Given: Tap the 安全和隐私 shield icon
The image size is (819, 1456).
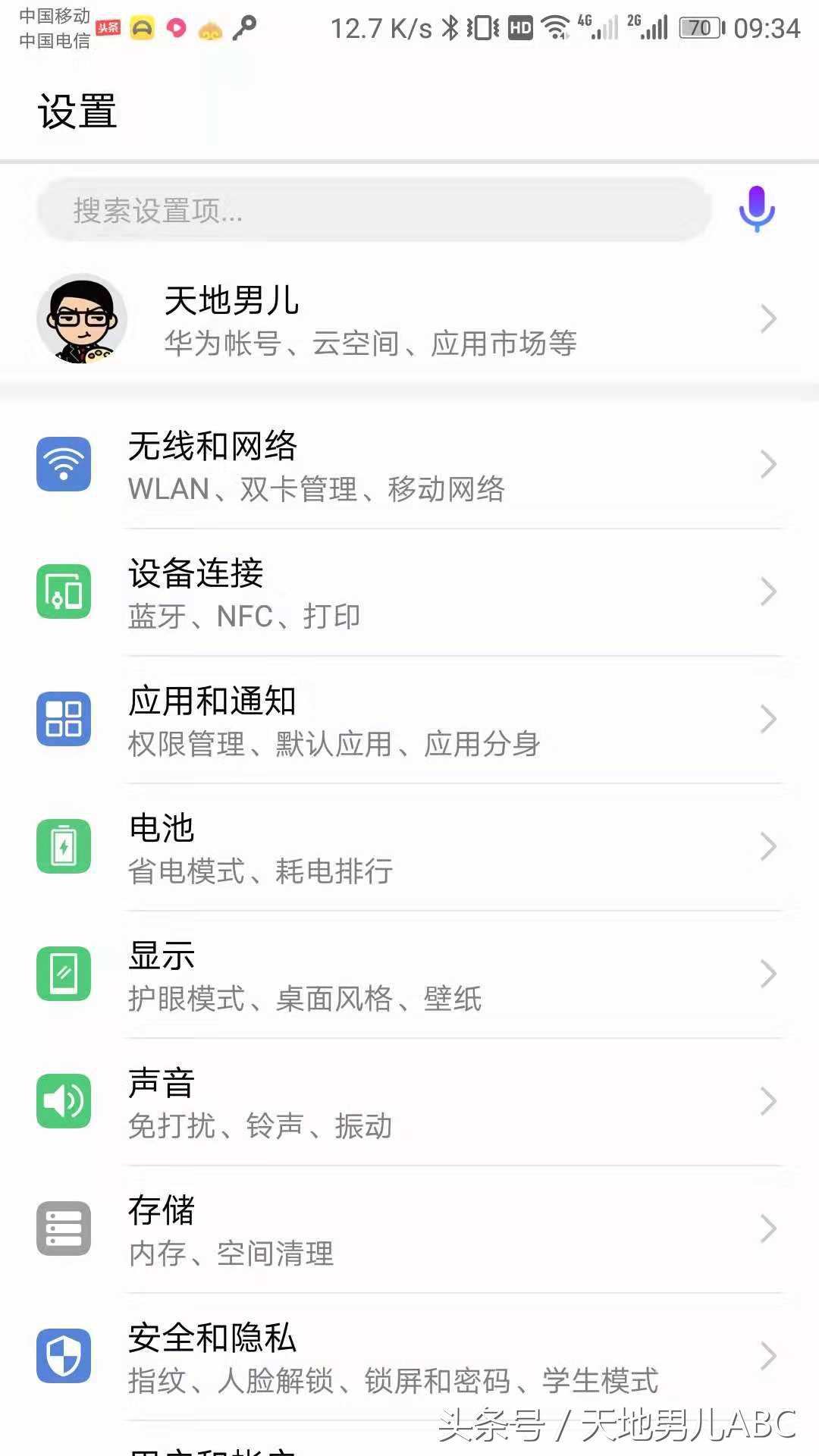Looking at the screenshot, I should click(64, 1356).
